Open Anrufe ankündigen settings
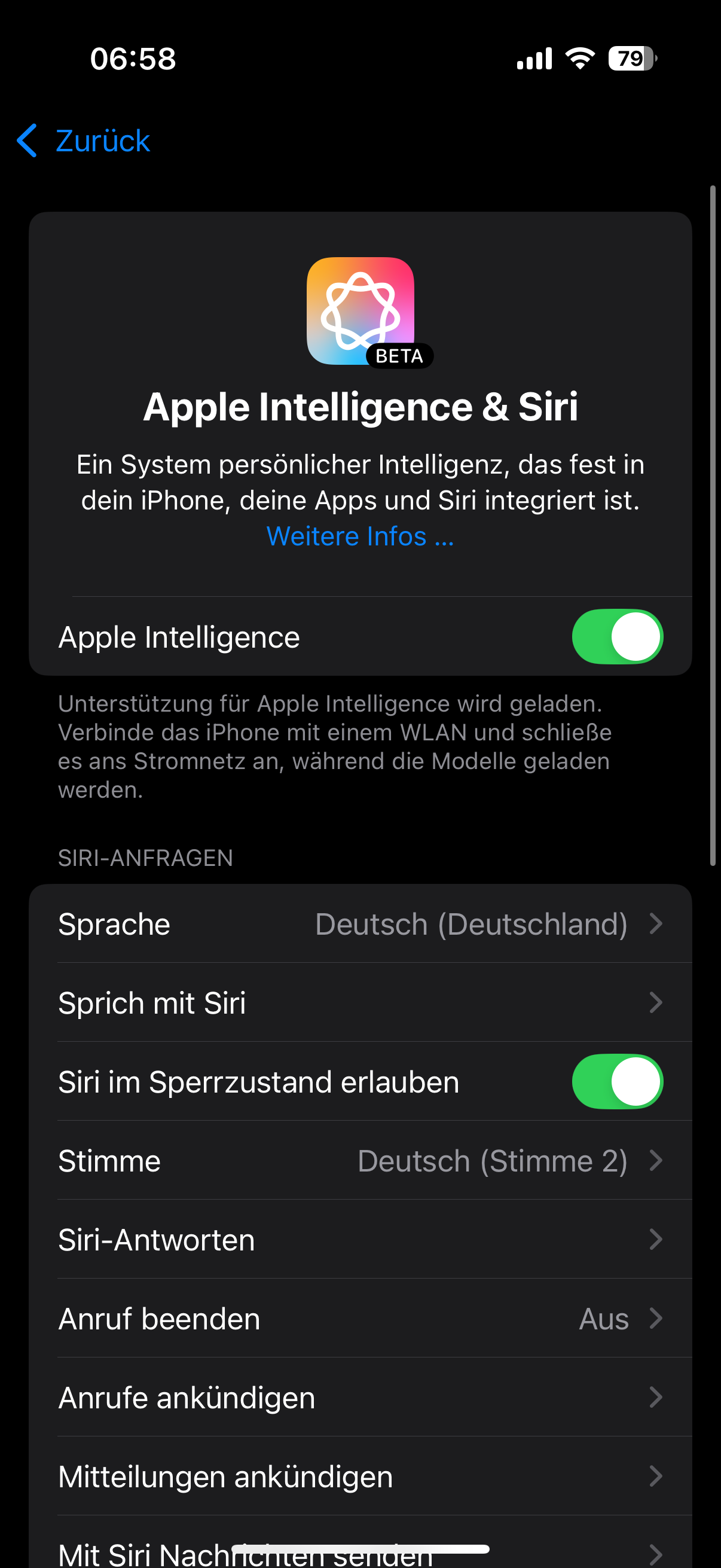Viewport: 721px width, 1568px height. click(360, 1398)
